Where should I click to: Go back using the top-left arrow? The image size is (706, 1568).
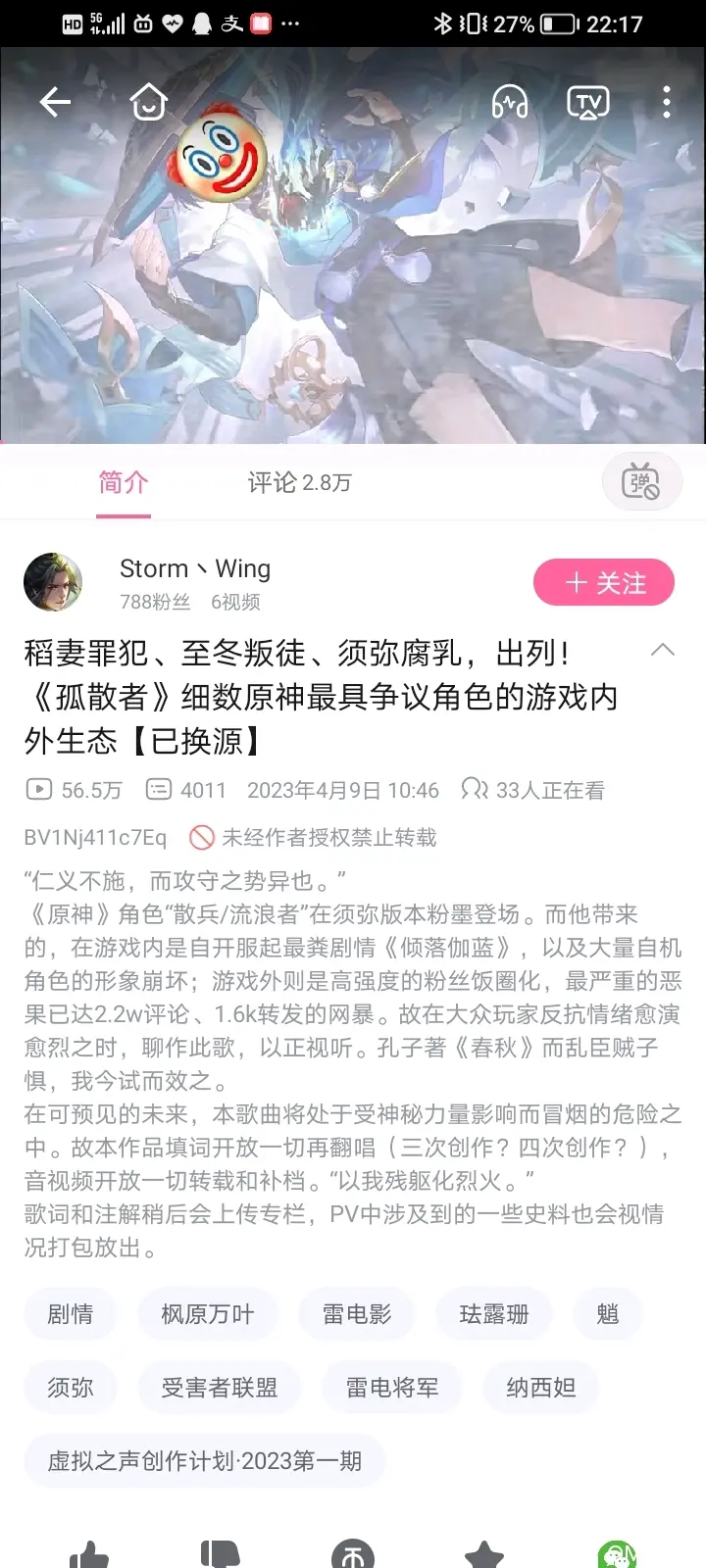pos(55,102)
